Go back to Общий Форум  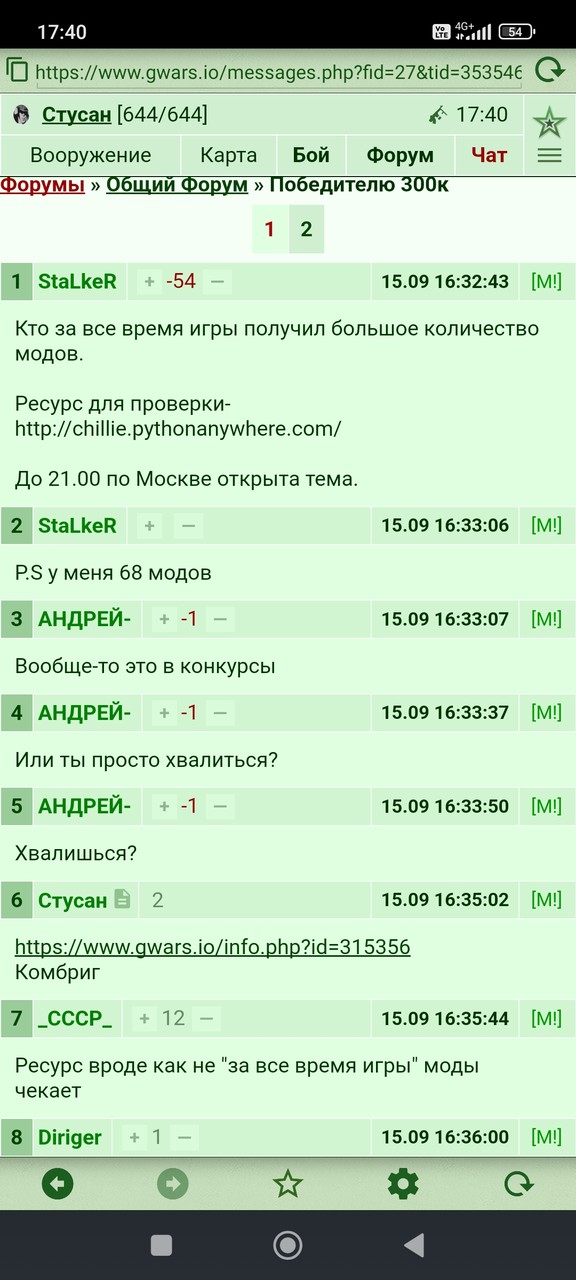coord(177,184)
